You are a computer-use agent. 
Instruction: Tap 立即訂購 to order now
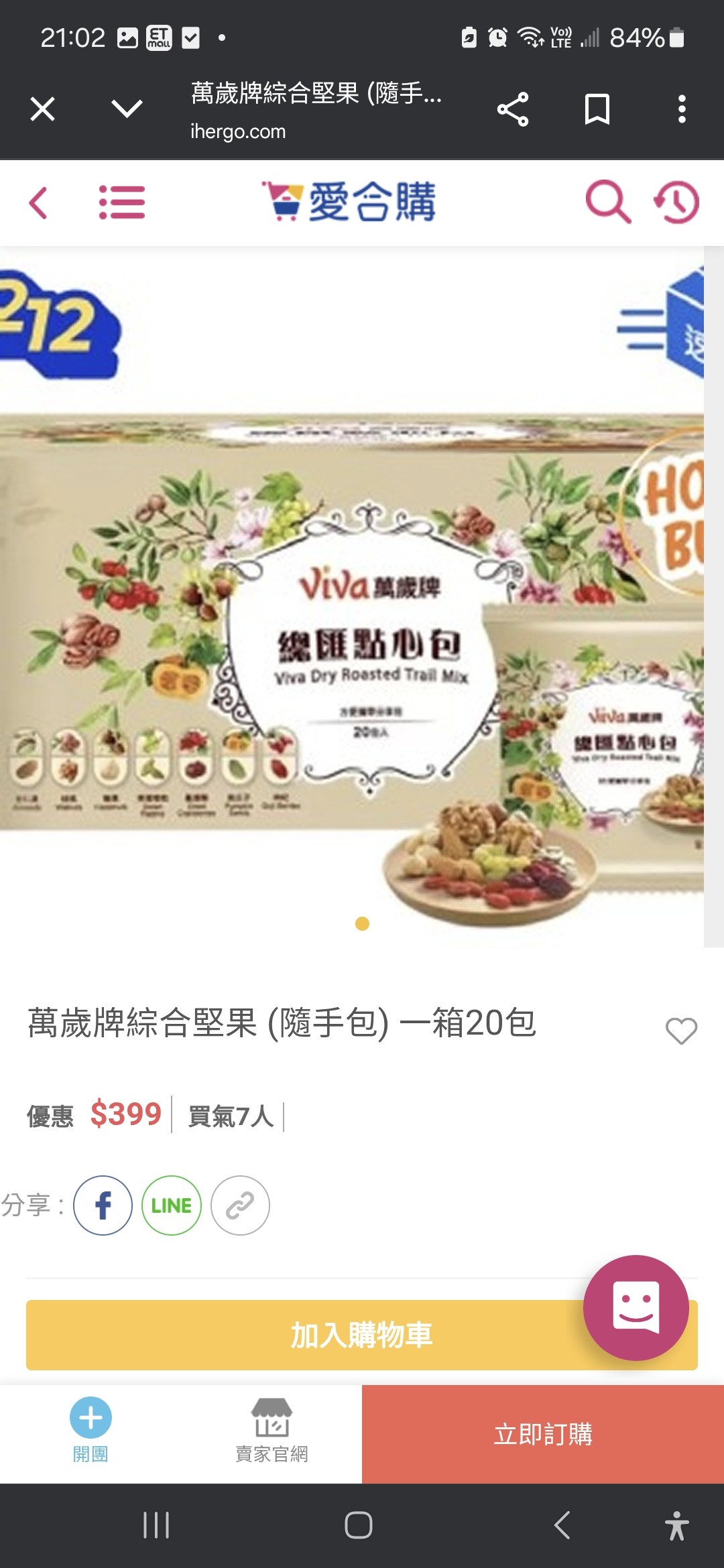point(543,1434)
